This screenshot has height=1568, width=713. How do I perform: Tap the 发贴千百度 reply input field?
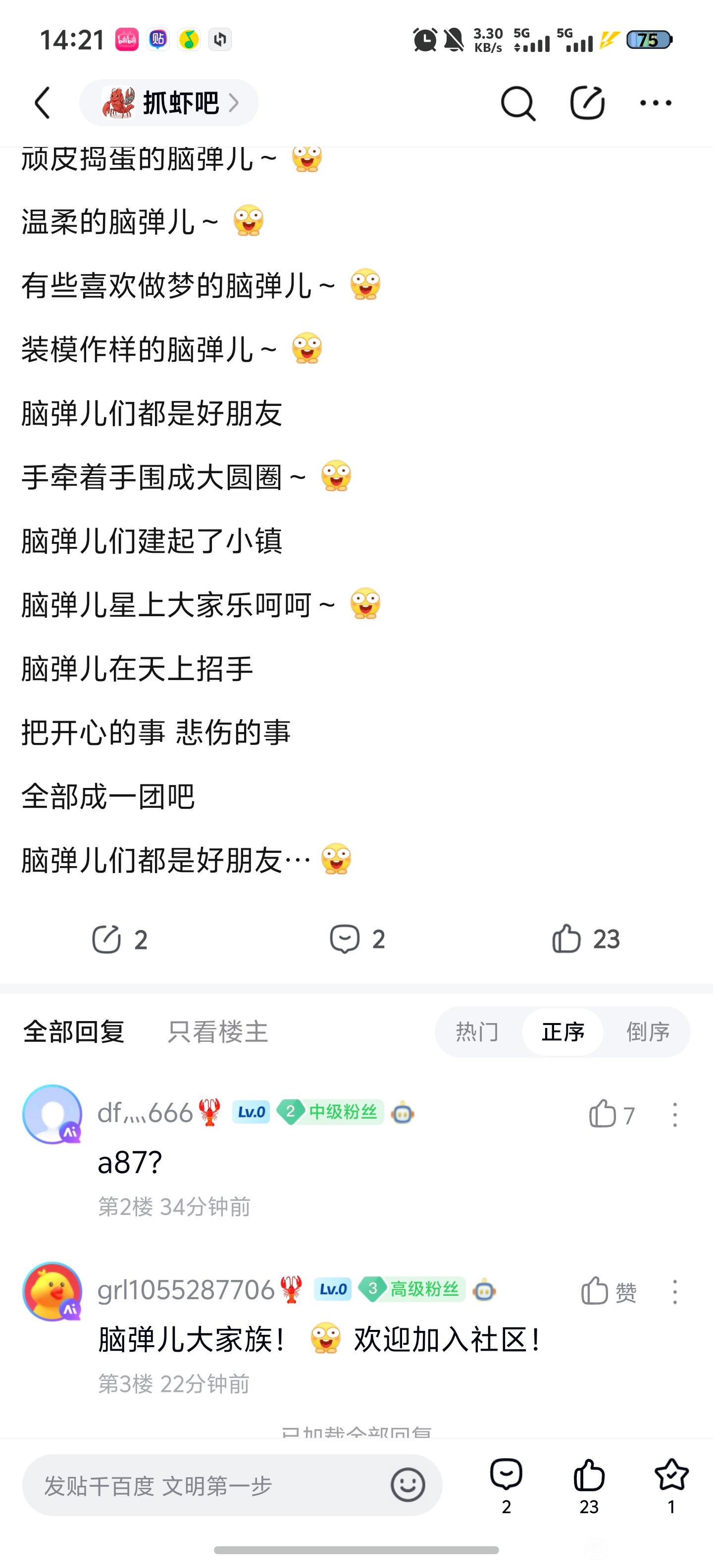click(207, 1485)
